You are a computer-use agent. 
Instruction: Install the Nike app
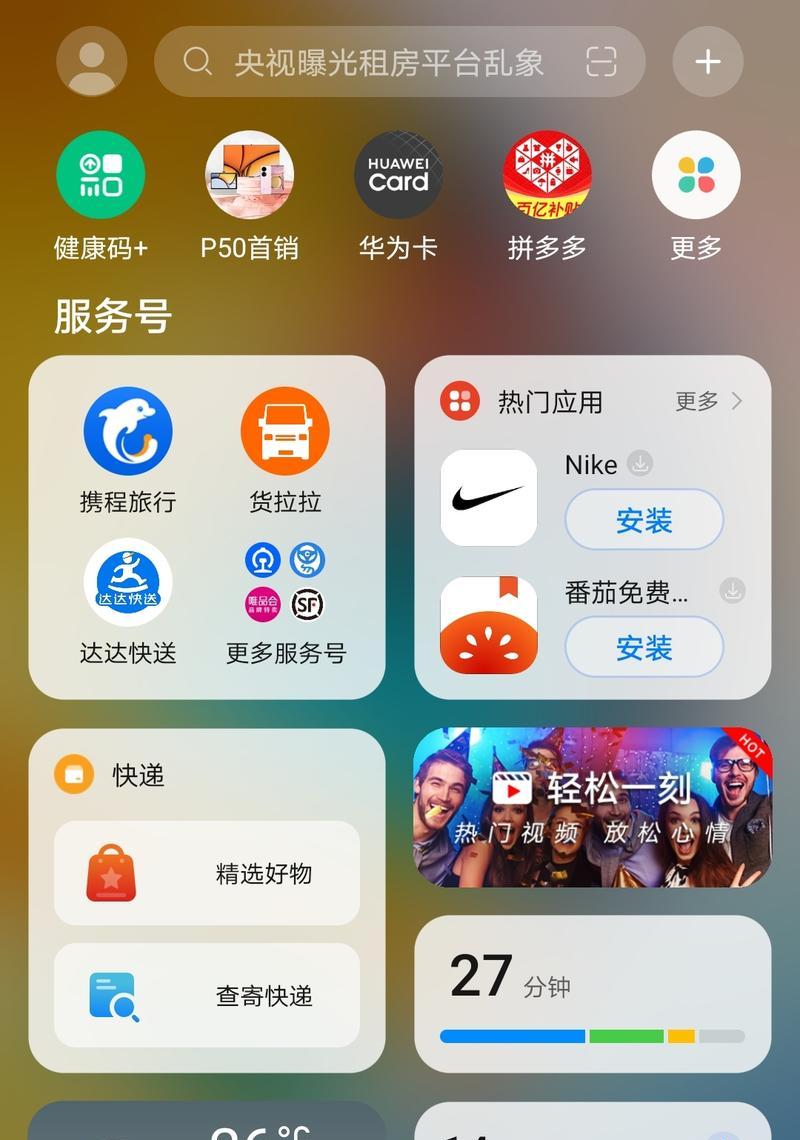click(644, 520)
